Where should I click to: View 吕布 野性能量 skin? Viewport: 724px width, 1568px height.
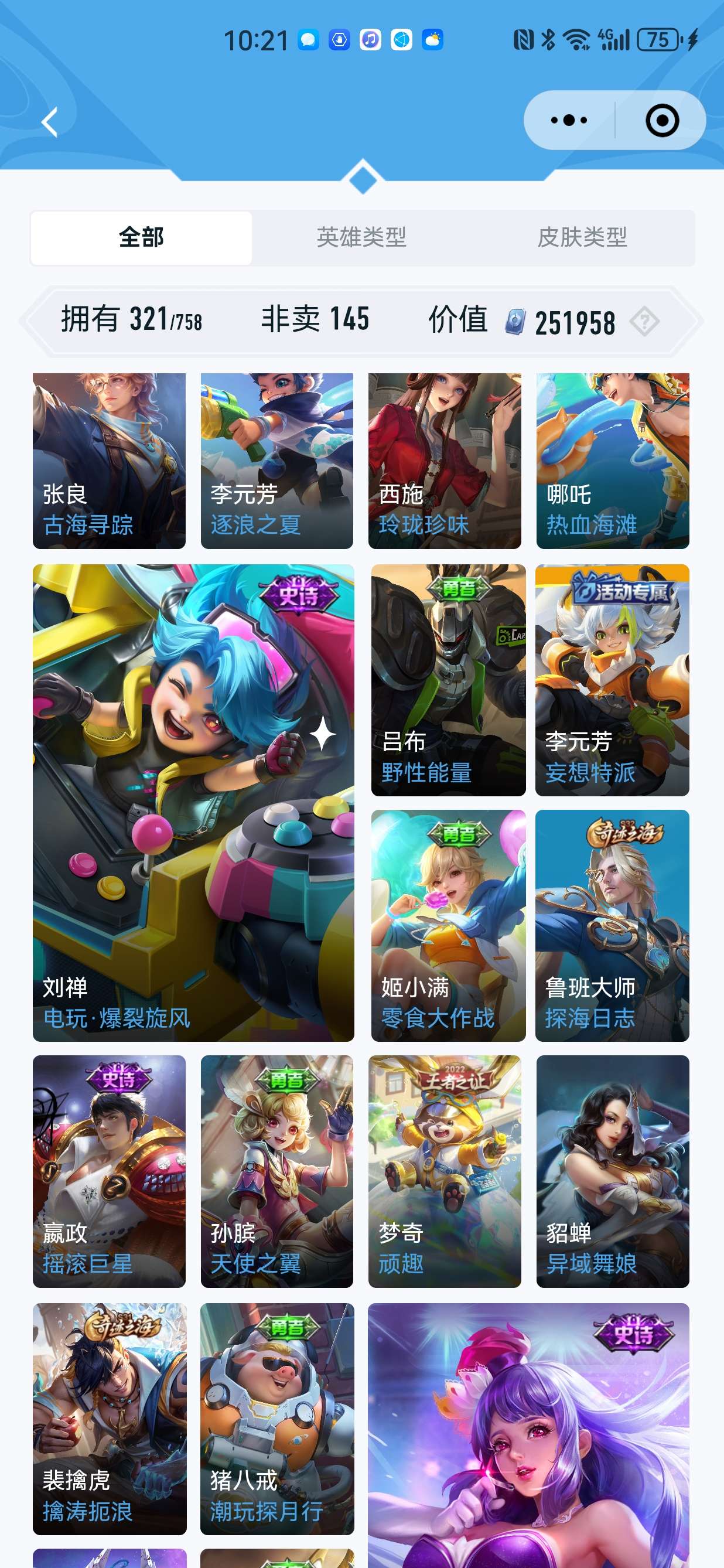point(448,680)
